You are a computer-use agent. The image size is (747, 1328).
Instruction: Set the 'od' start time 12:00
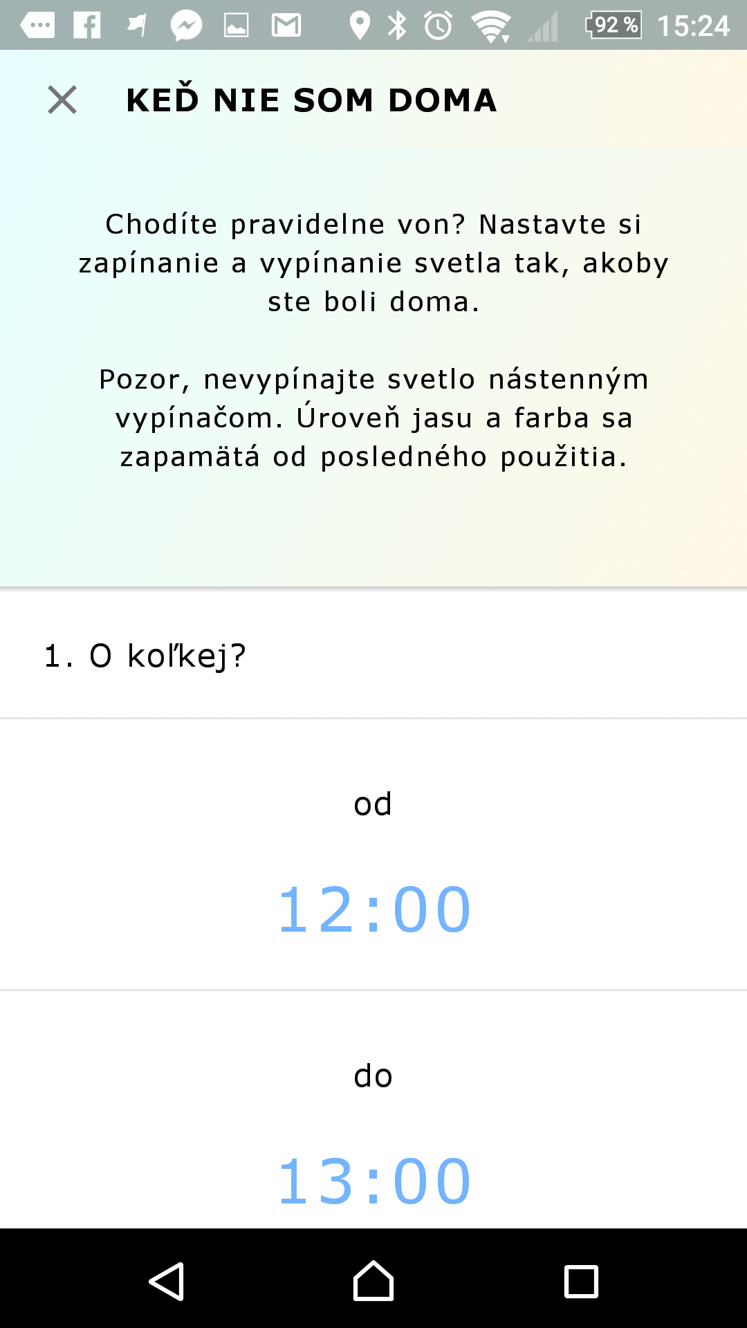(x=373, y=909)
